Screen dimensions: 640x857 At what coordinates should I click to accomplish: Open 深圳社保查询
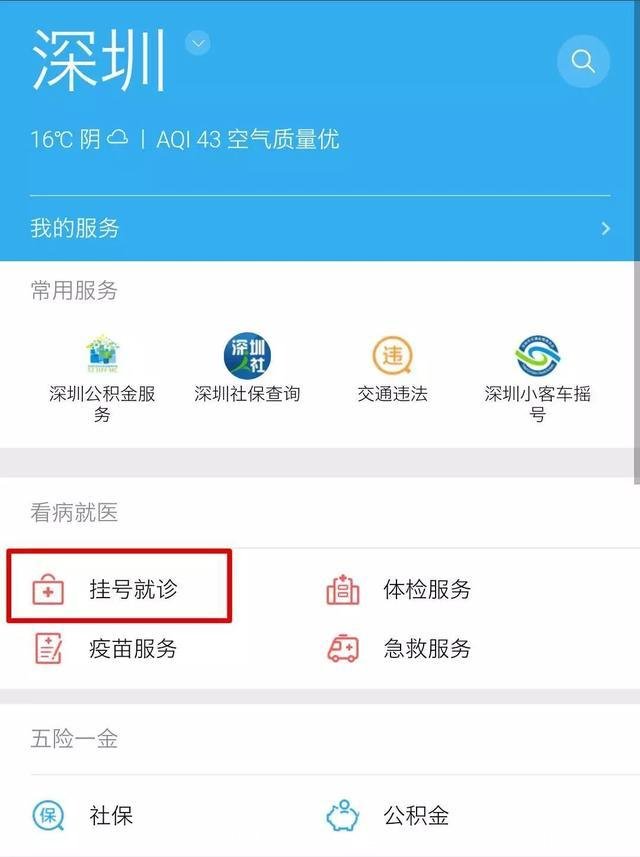click(247, 370)
